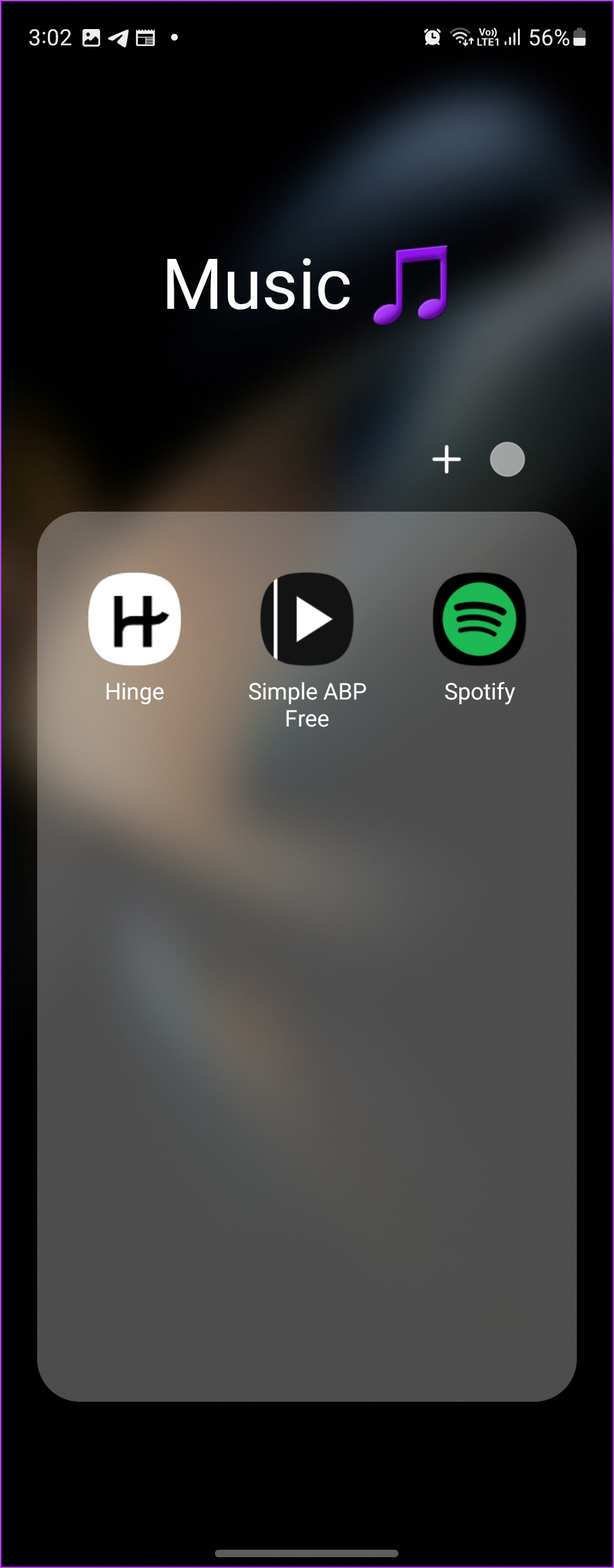Launch the Hinge dating app
The width and height of the screenshot is (614, 1568).
[x=134, y=618]
